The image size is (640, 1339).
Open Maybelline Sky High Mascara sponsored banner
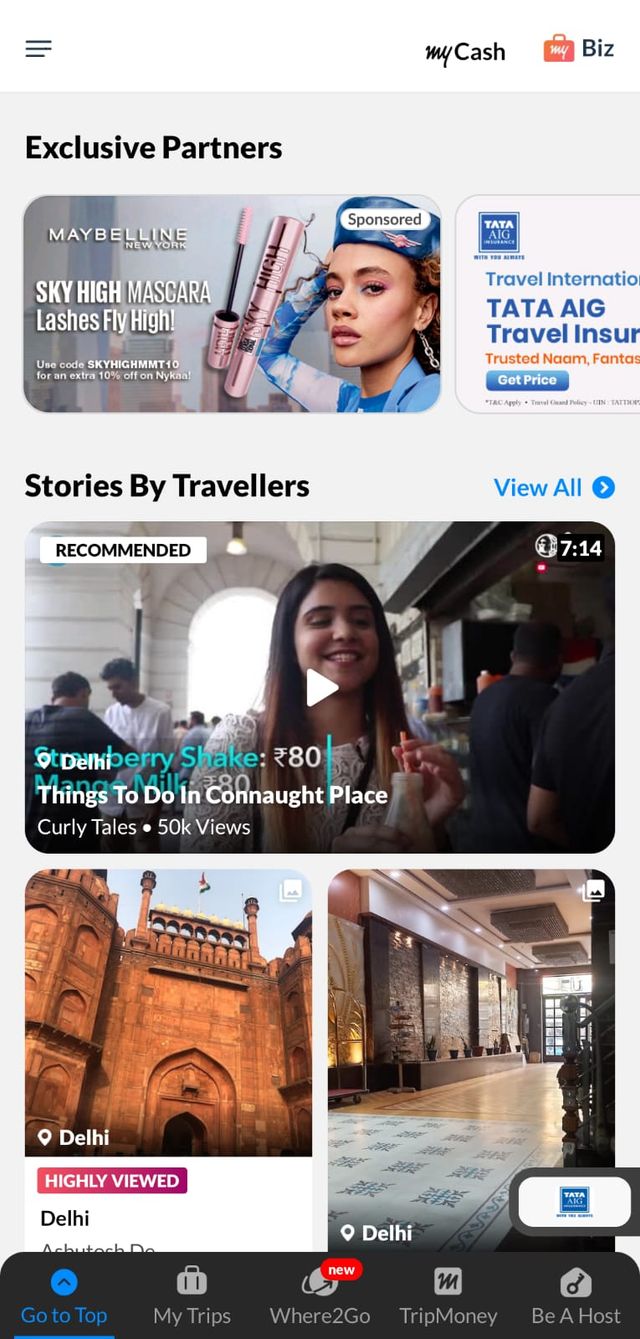click(x=232, y=303)
